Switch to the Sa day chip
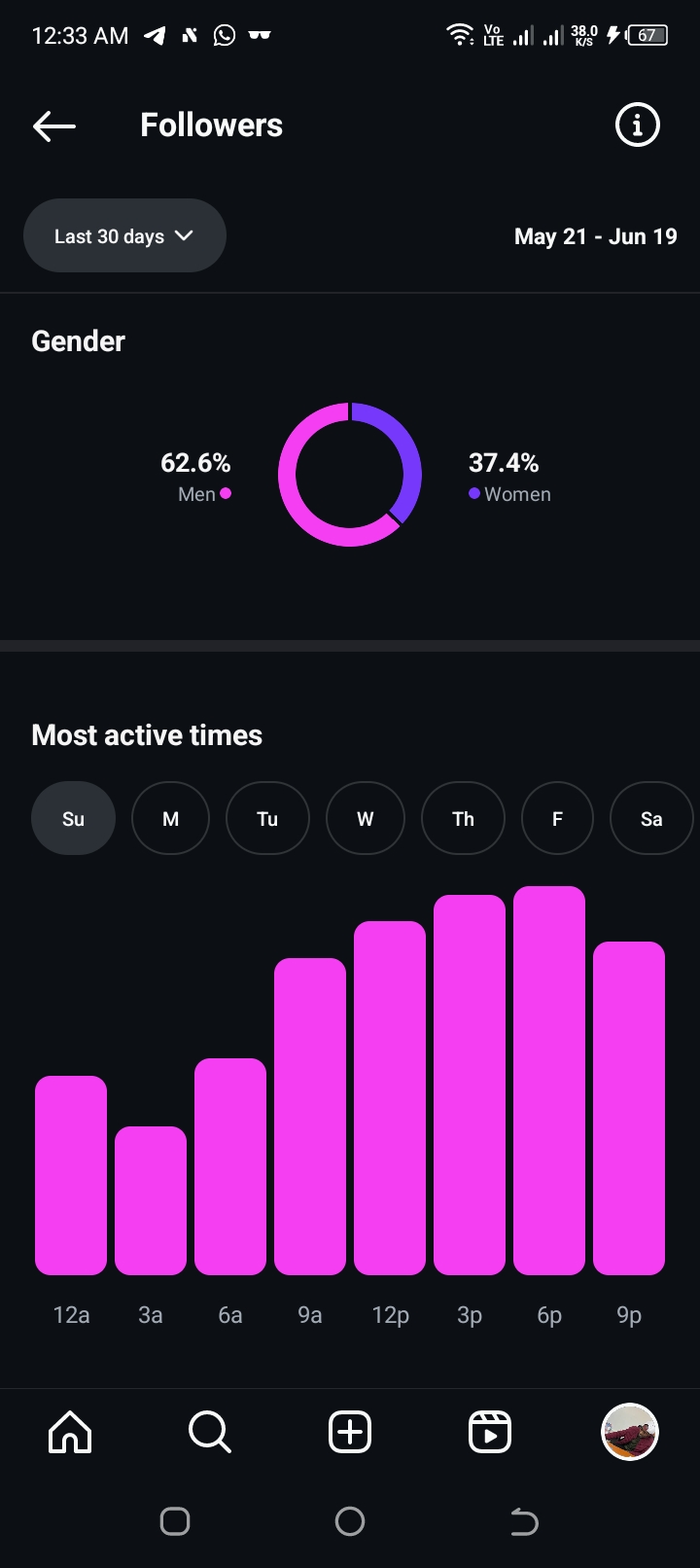The image size is (700, 1568). pyautogui.click(x=651, y=818)
